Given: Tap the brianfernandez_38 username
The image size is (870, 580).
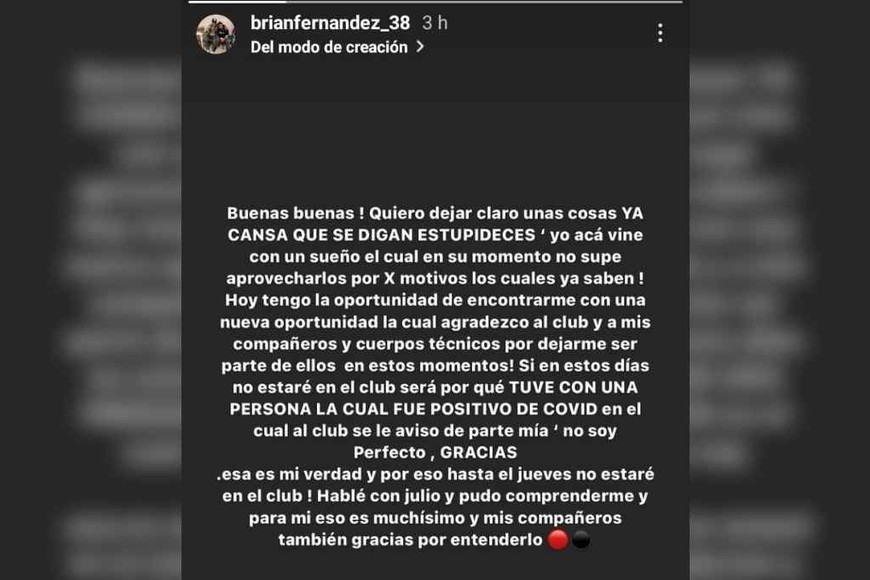Looking at the screenshot, I should pyautogui.click(x=316, y=22).
